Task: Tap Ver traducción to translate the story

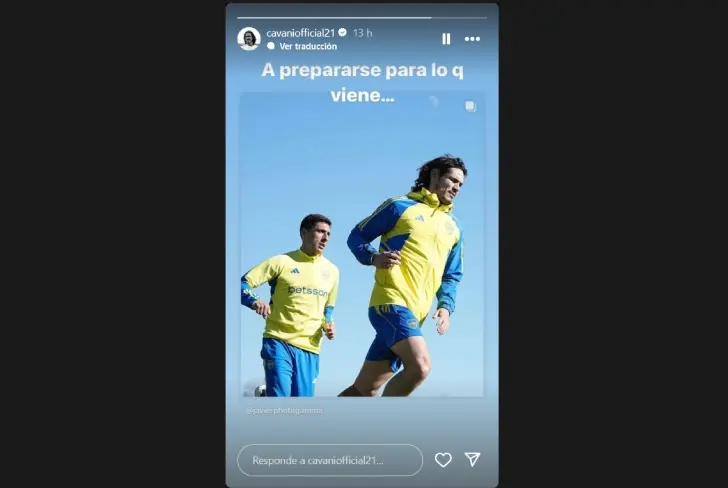Action: 308,46
